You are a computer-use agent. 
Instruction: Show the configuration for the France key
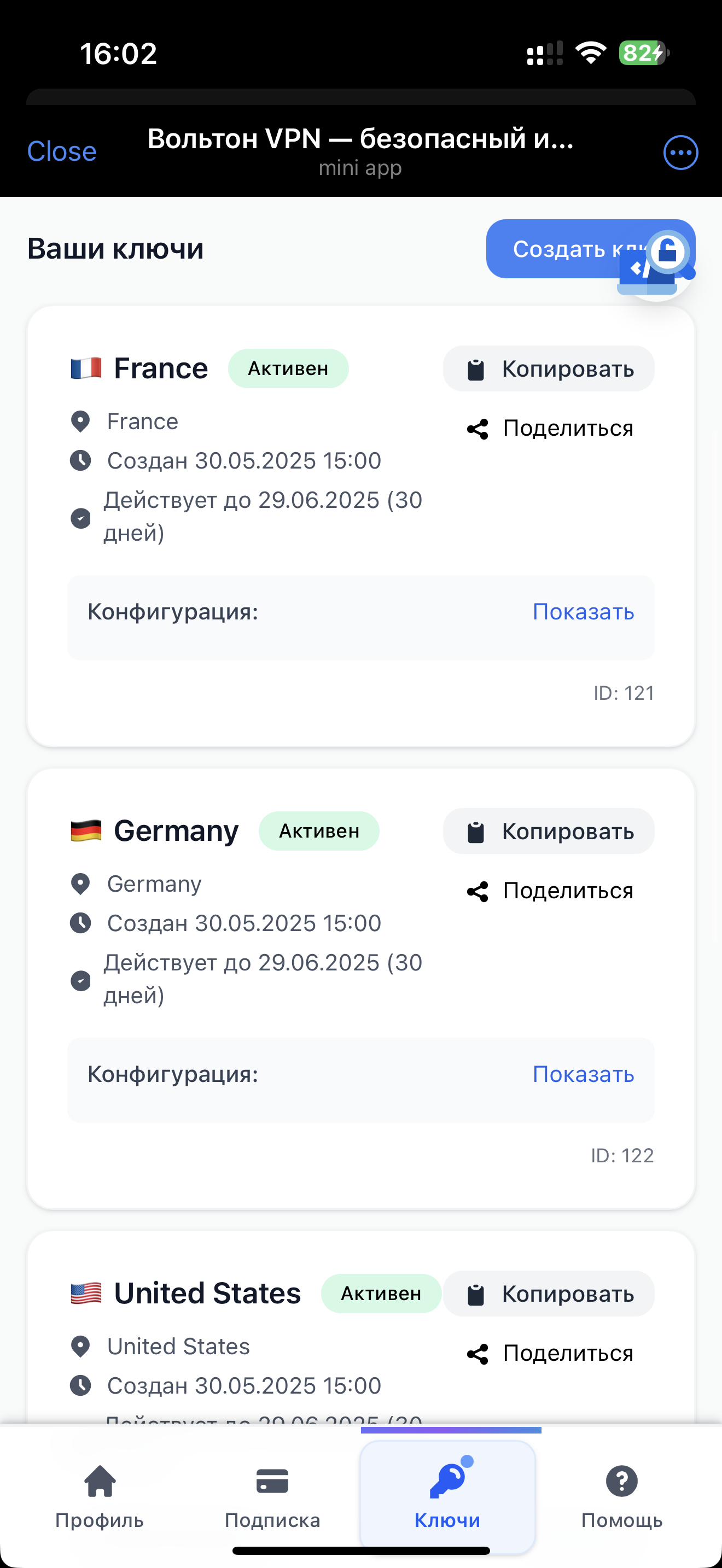click(583, 612)
